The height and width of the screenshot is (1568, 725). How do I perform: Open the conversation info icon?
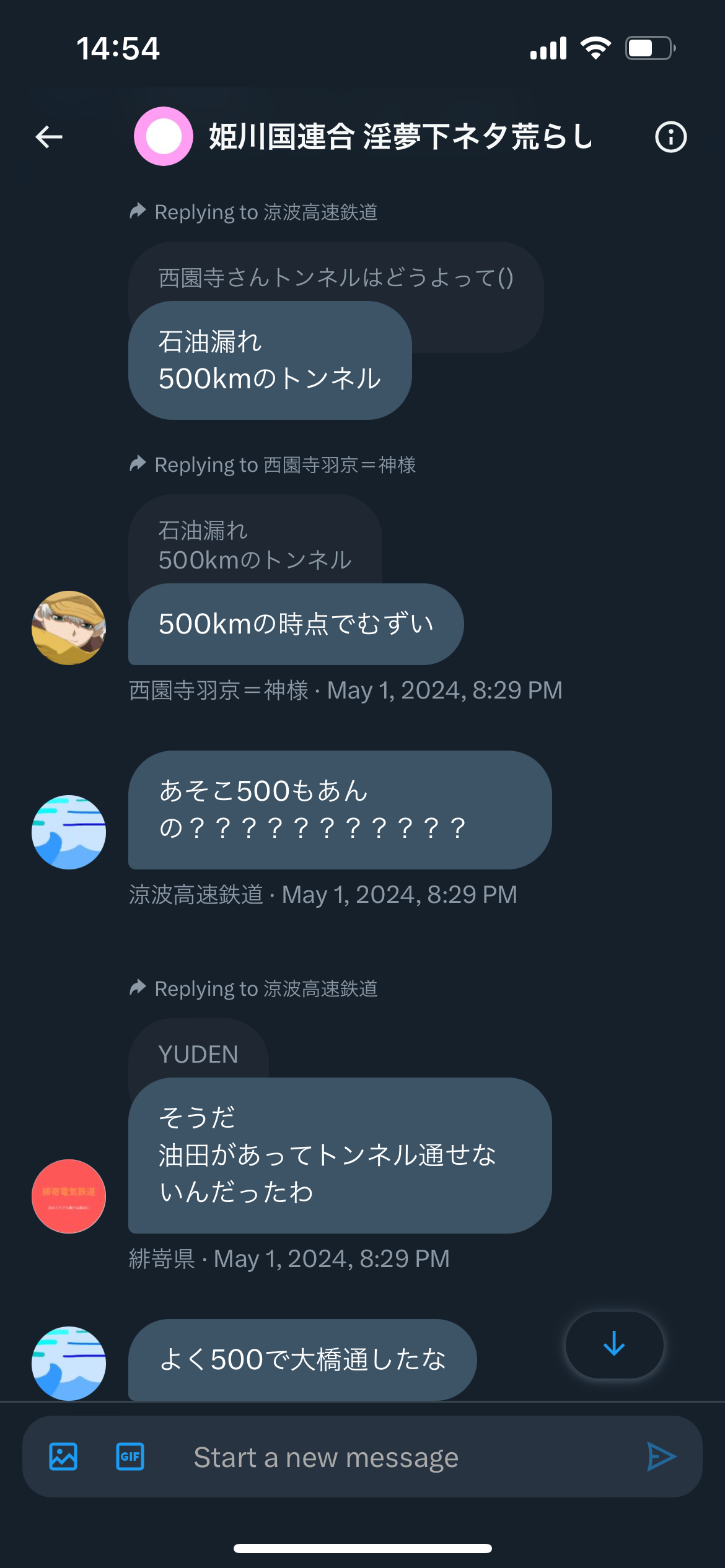(x=670, y=137)
